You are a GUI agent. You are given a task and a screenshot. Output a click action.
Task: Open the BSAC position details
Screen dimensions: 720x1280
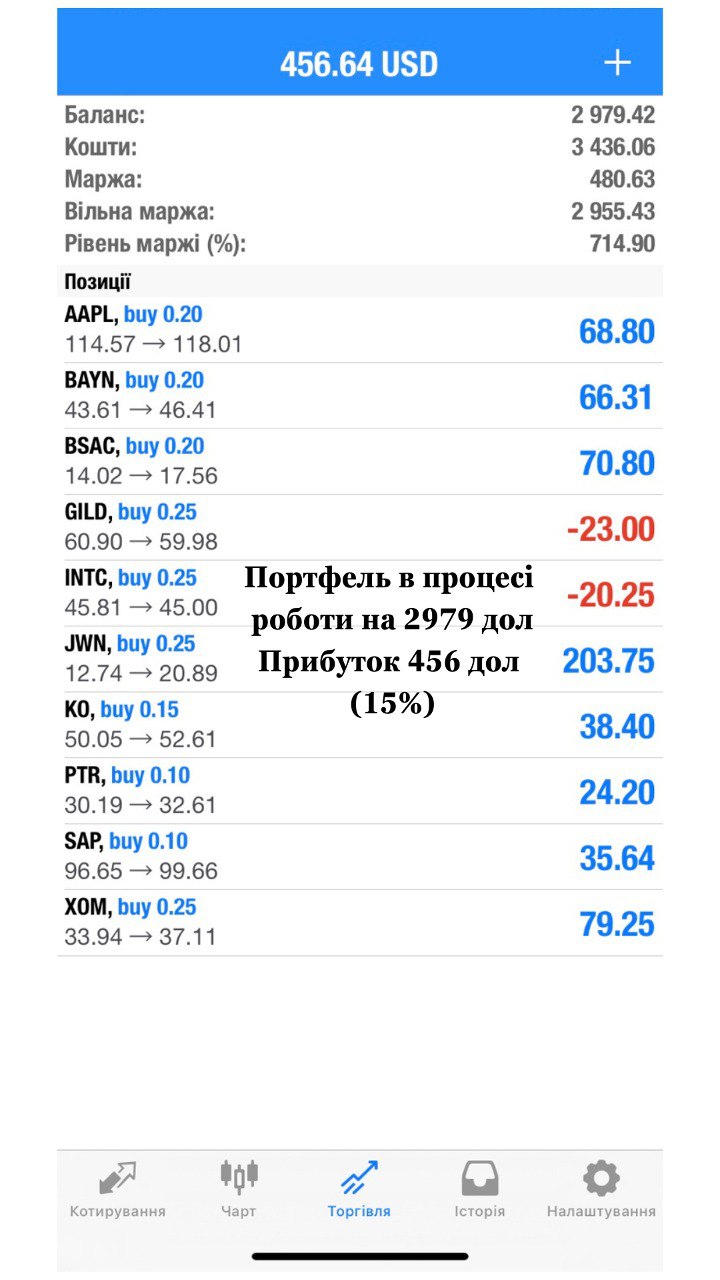click(360, 462)
